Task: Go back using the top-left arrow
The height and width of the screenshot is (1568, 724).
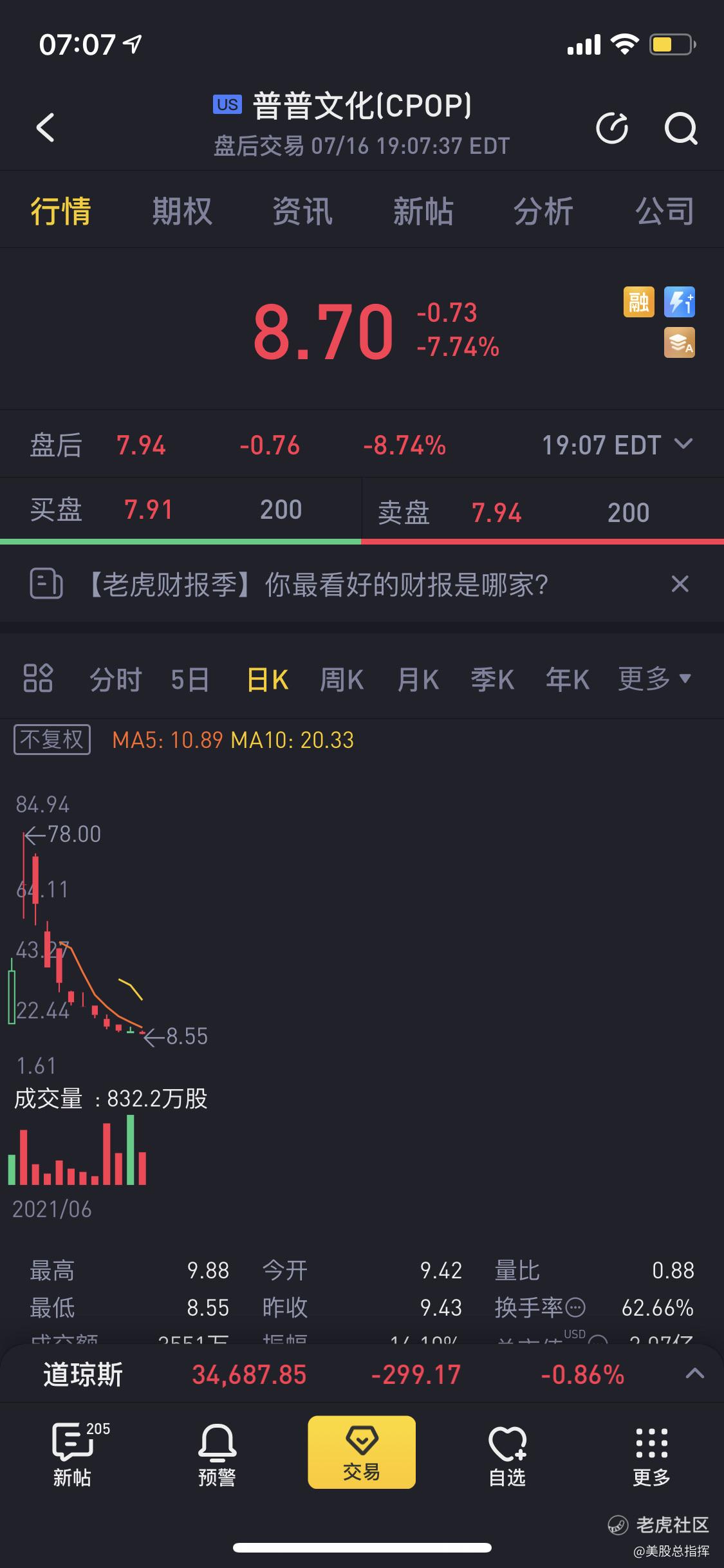Action: (45, 127)
